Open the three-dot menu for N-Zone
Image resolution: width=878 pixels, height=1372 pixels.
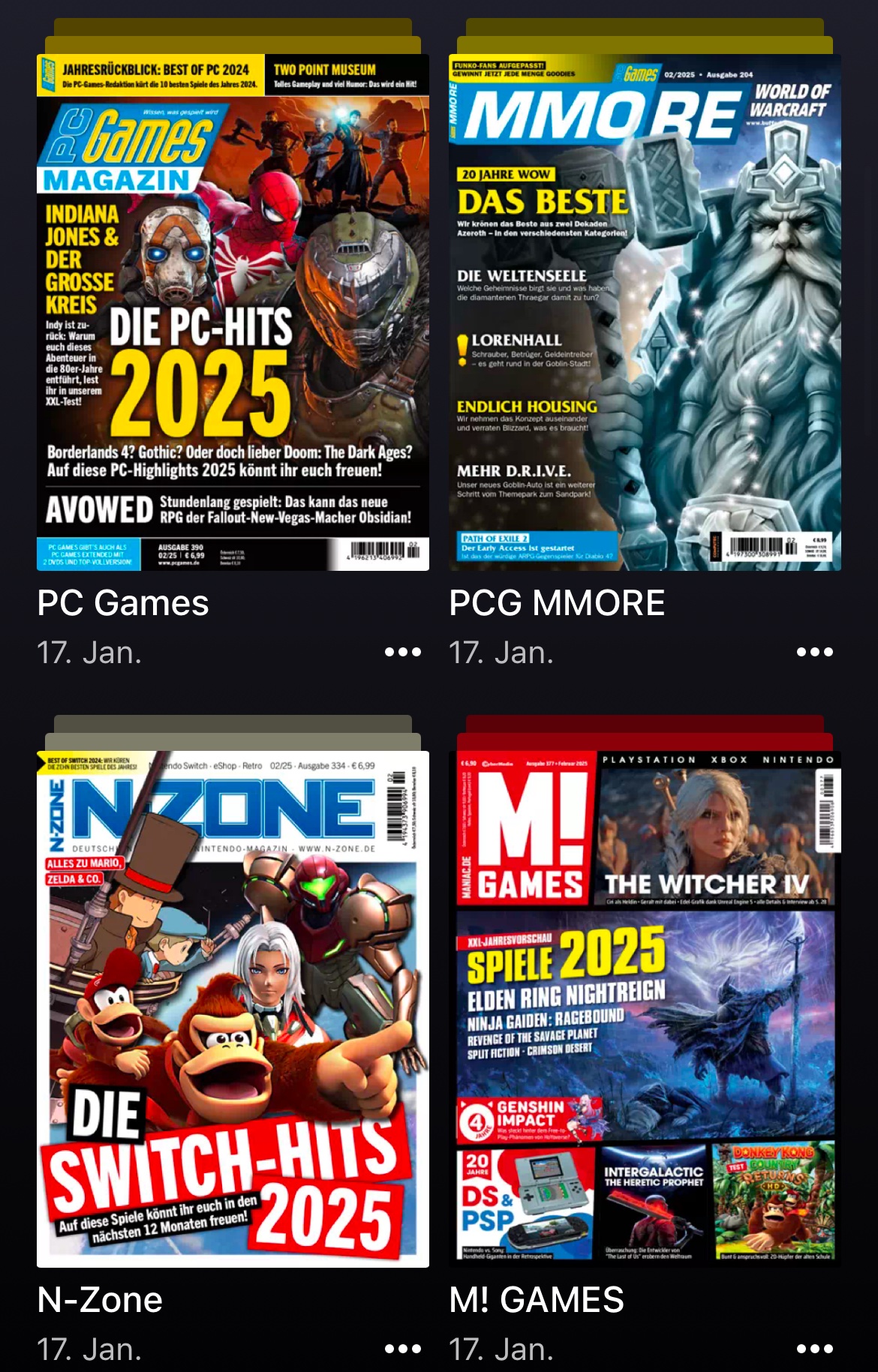(403, 1349)
